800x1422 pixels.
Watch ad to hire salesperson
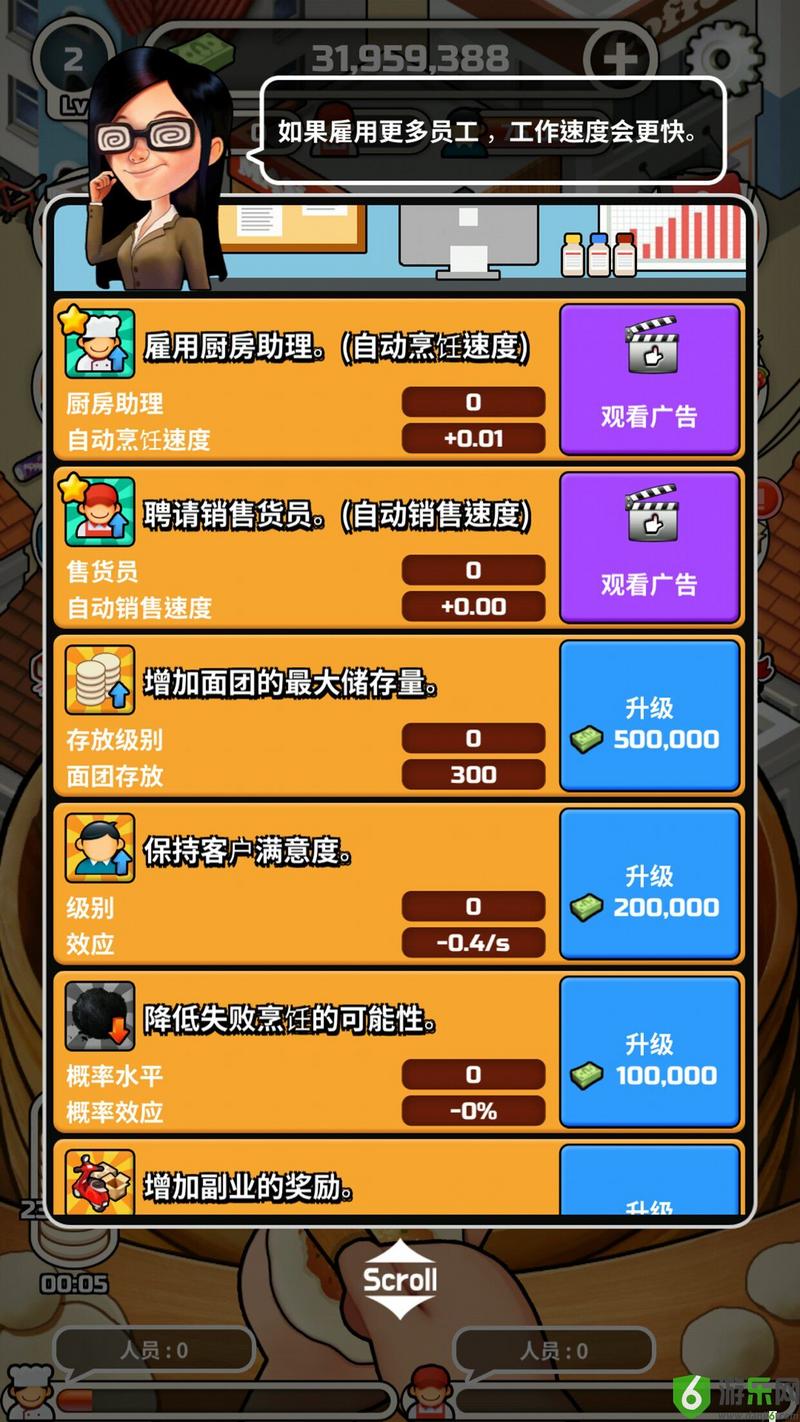point(649,547)
